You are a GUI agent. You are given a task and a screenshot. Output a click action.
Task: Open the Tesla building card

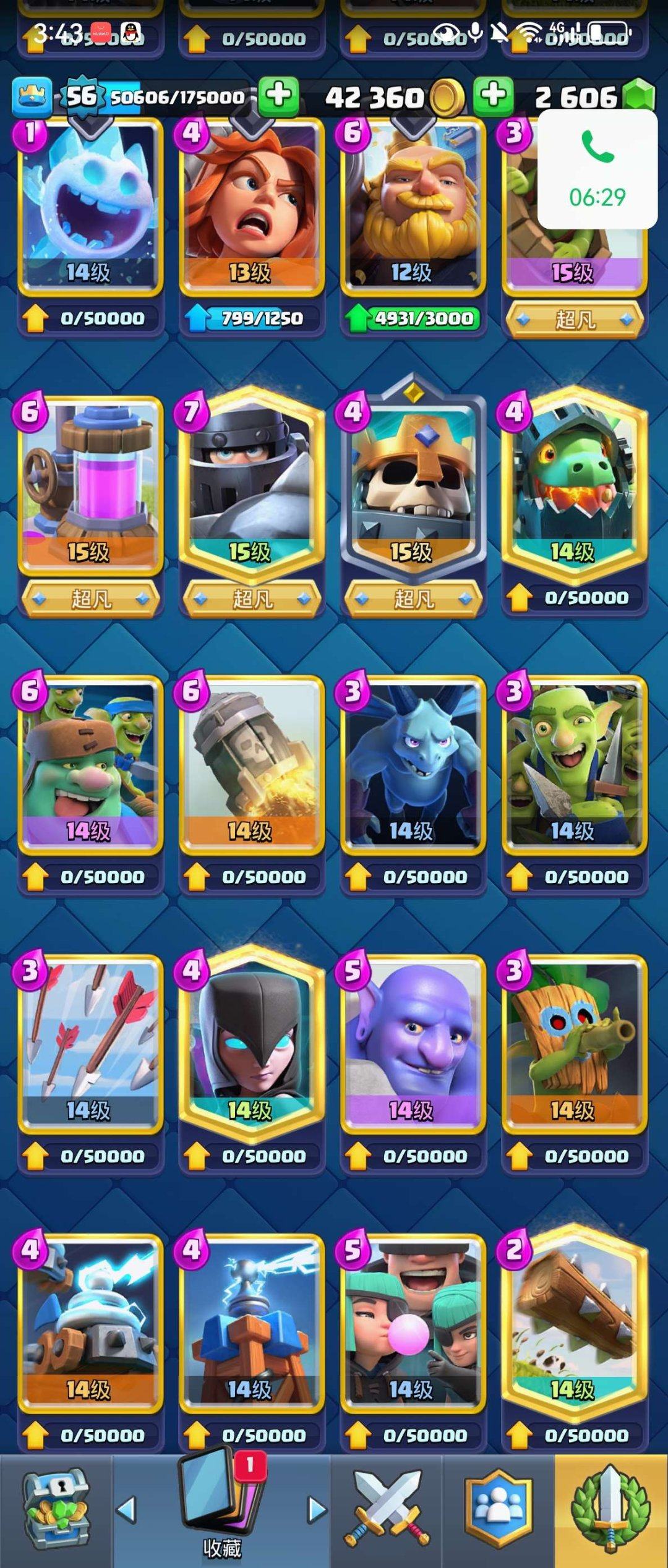[x=252, y=1324]
